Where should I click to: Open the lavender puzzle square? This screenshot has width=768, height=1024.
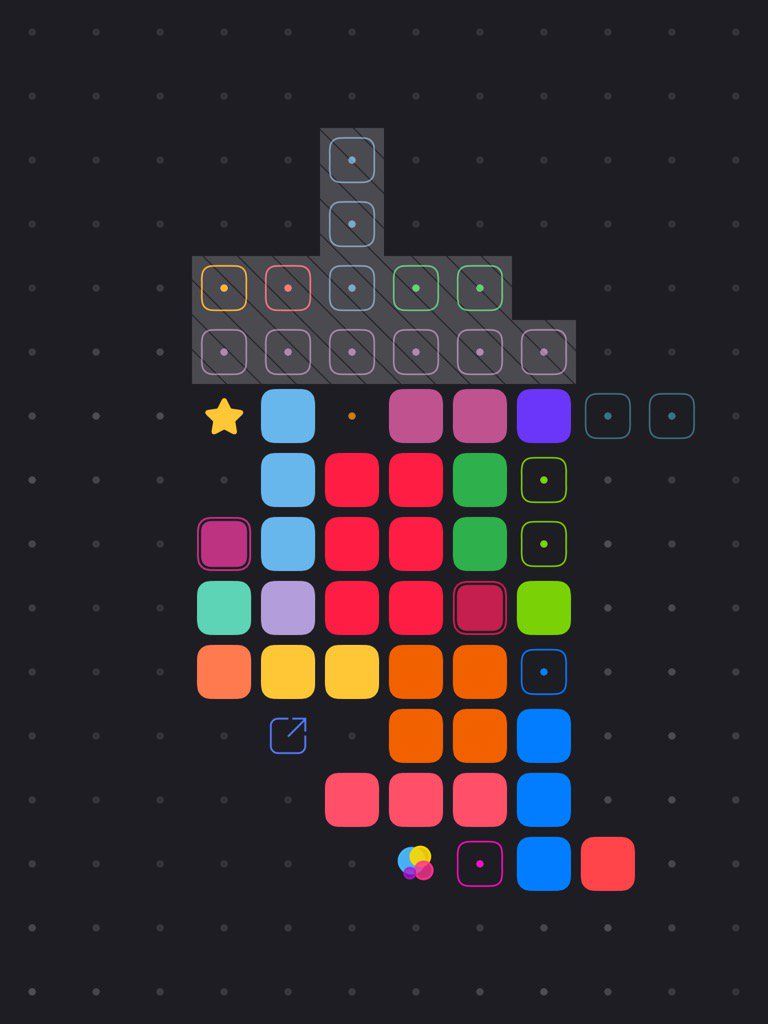click(x=288, y=607)
